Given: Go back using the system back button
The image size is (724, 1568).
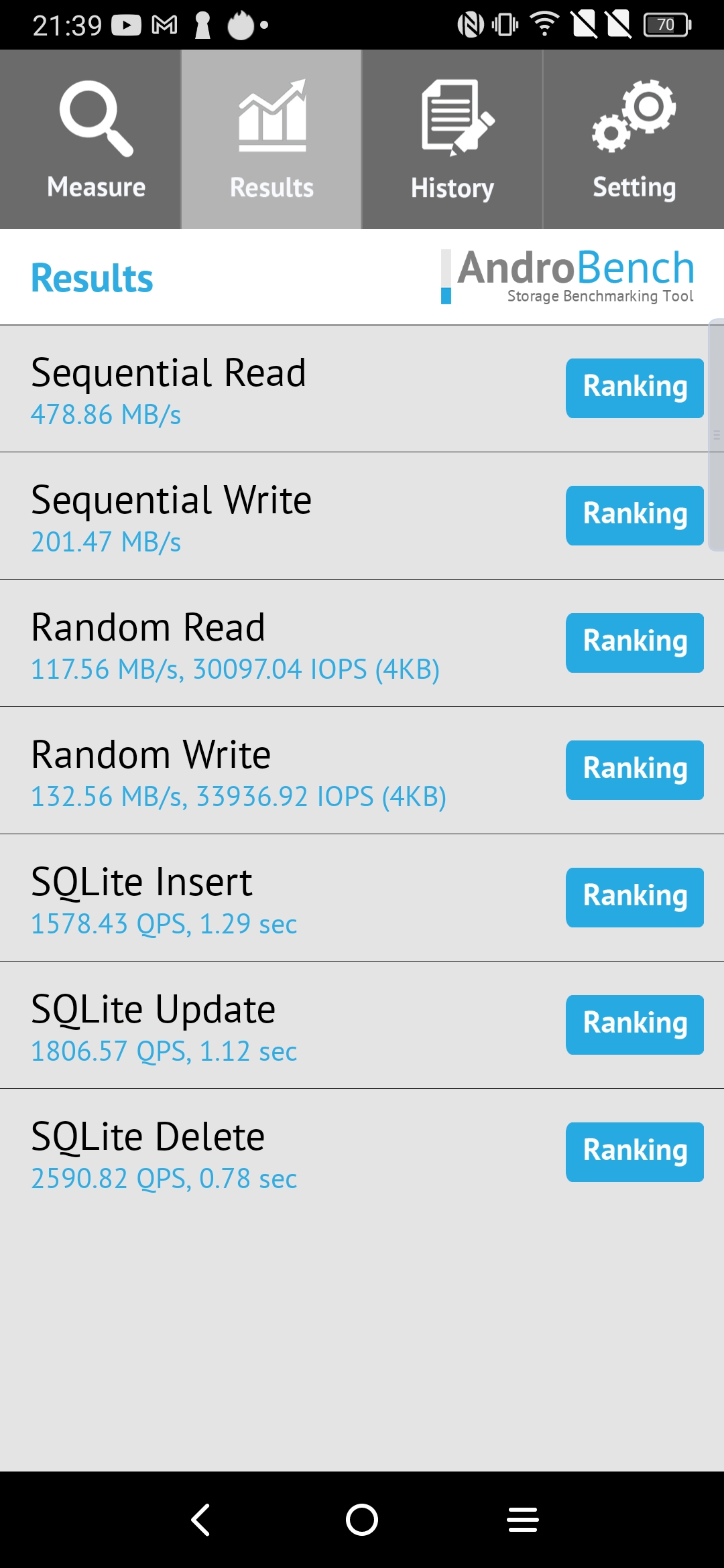Looking at the screenshot, I should coord(201,1519).
